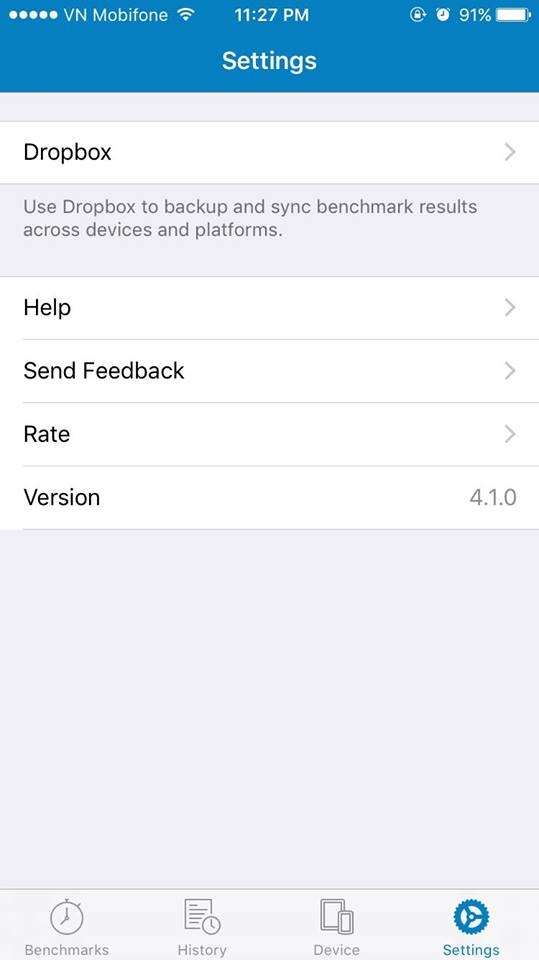This screenshot has width=539, height=960.
Task: Tap Send Feedback row
Action: coord(270,371)
